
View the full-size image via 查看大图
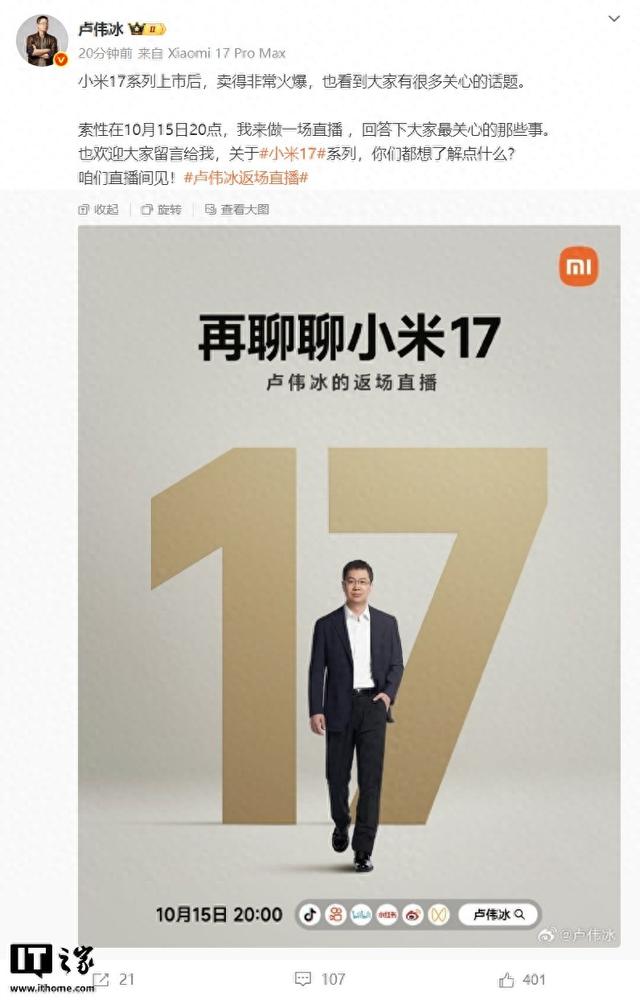237,209
